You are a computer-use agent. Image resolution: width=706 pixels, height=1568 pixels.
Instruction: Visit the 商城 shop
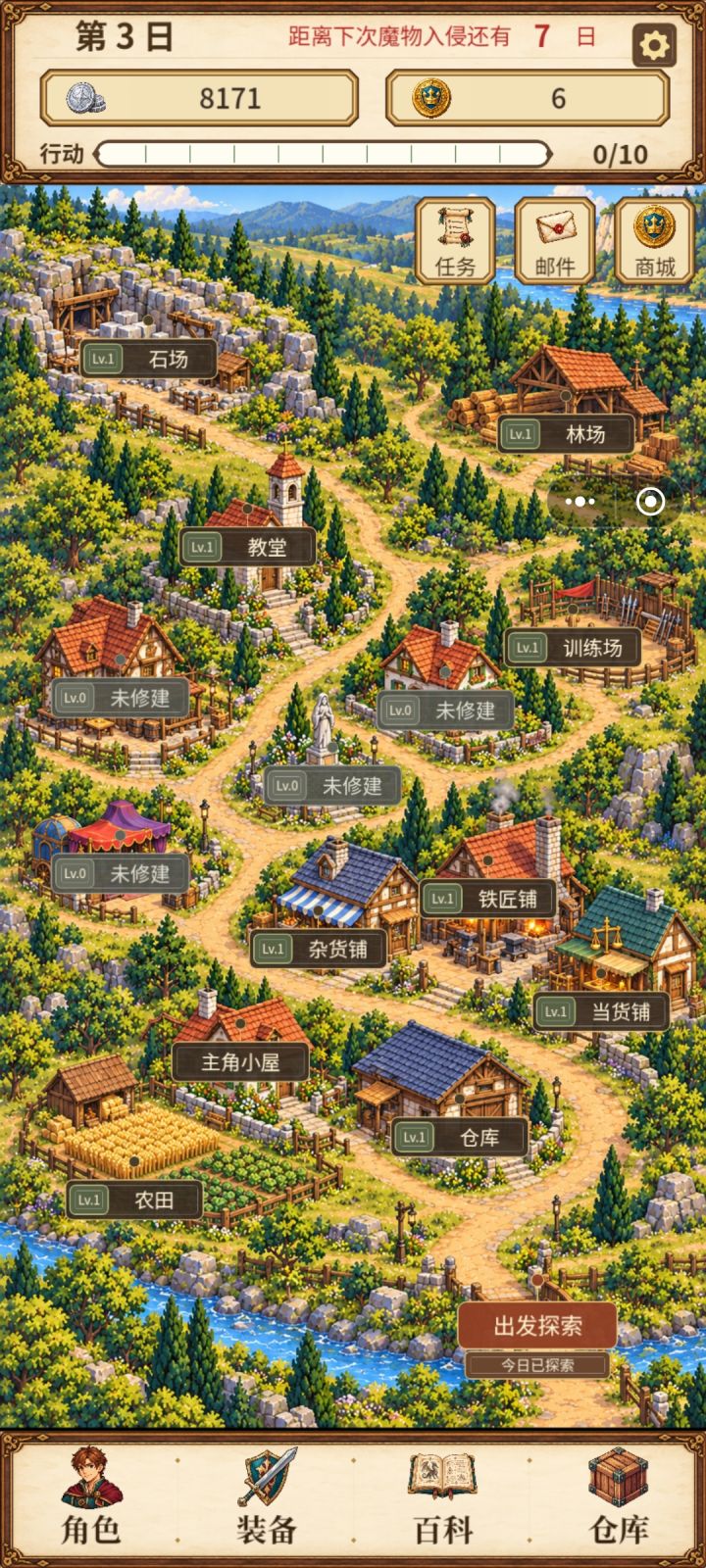(654, 241)
